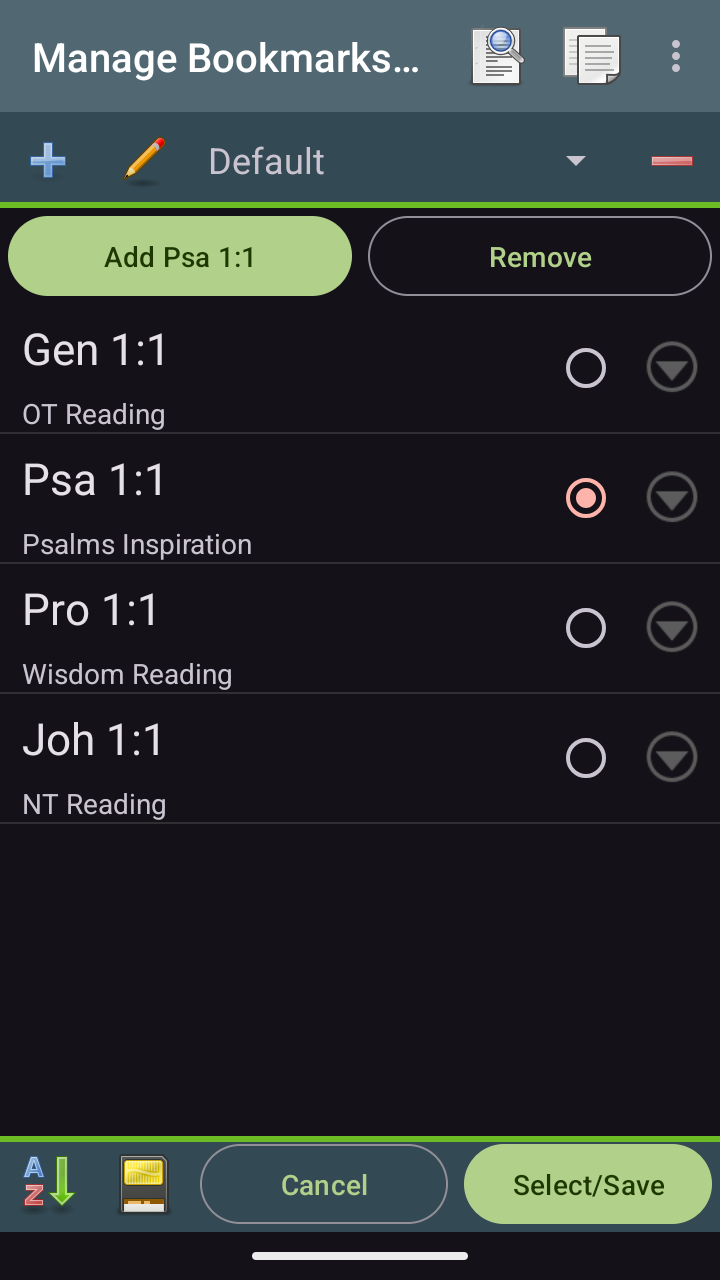
Task: Open the document search icon
Action: pos(497,56)
